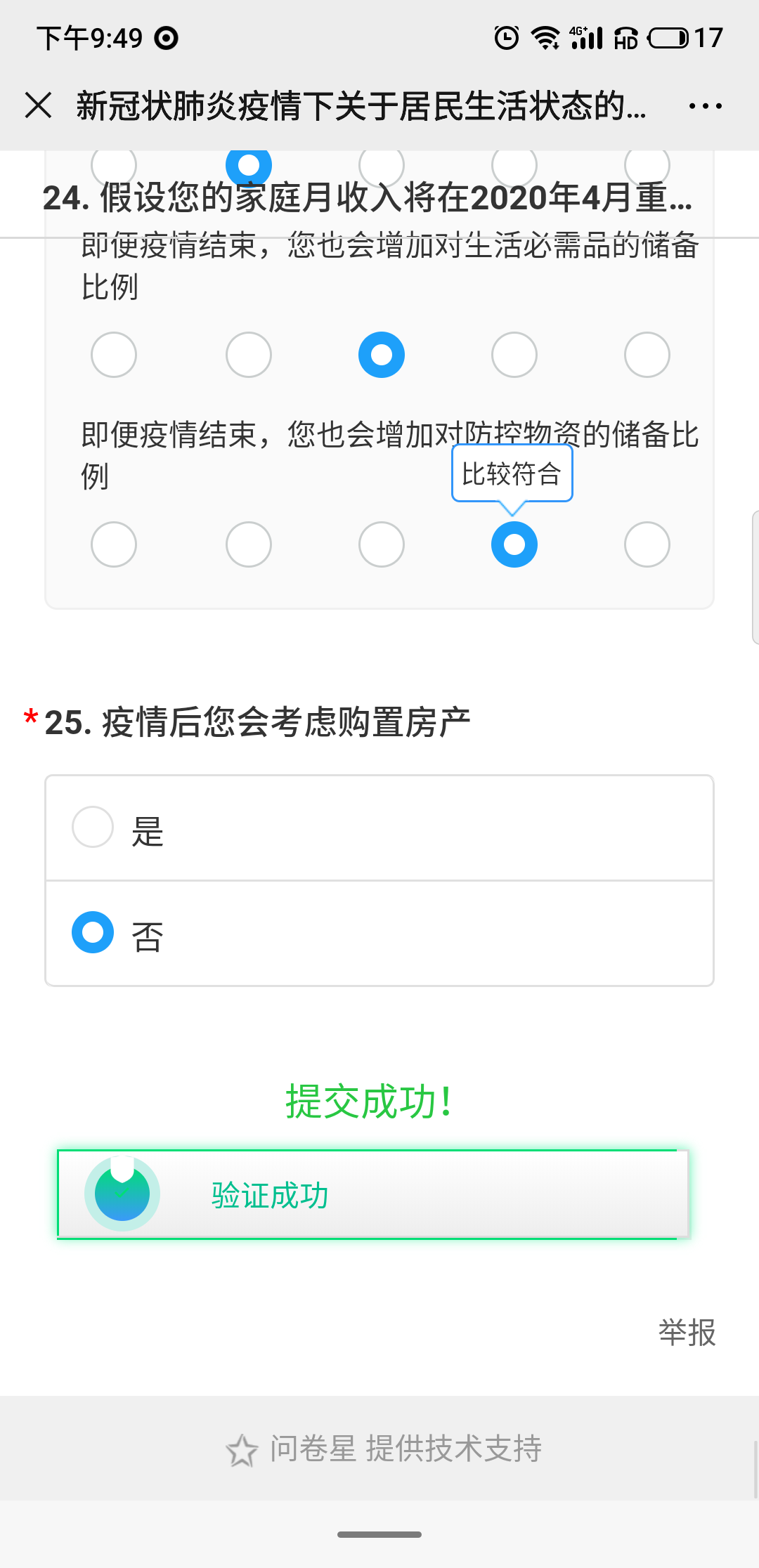Tap the 验证成功 verification slider
The image size is (759, 1568).
pos(372,1195)
